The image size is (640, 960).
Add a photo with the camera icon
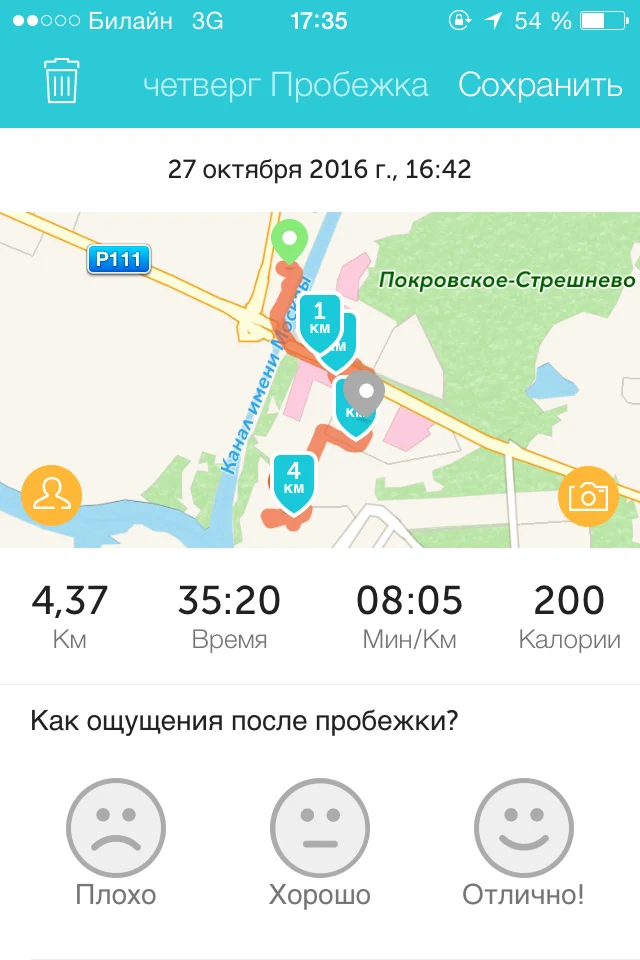(x=588, y=495)
